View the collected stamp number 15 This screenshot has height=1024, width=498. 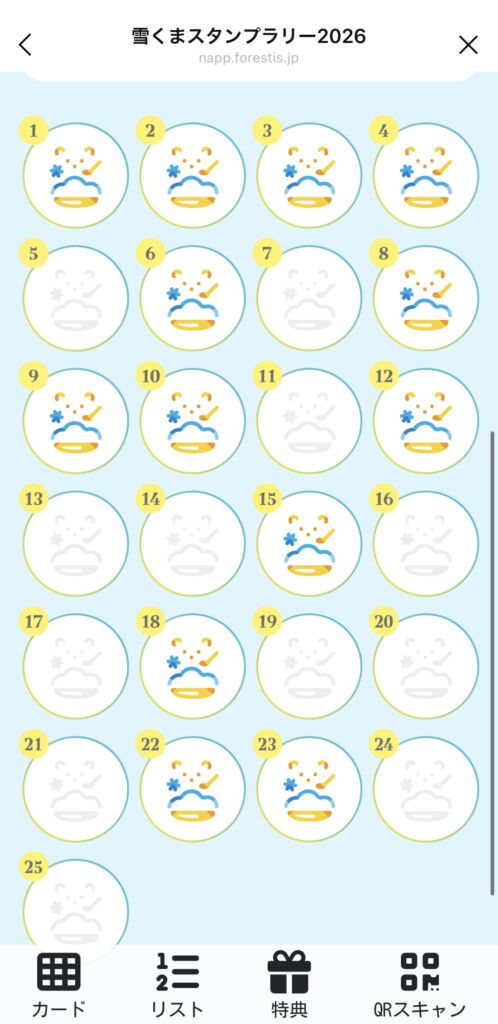309,543
